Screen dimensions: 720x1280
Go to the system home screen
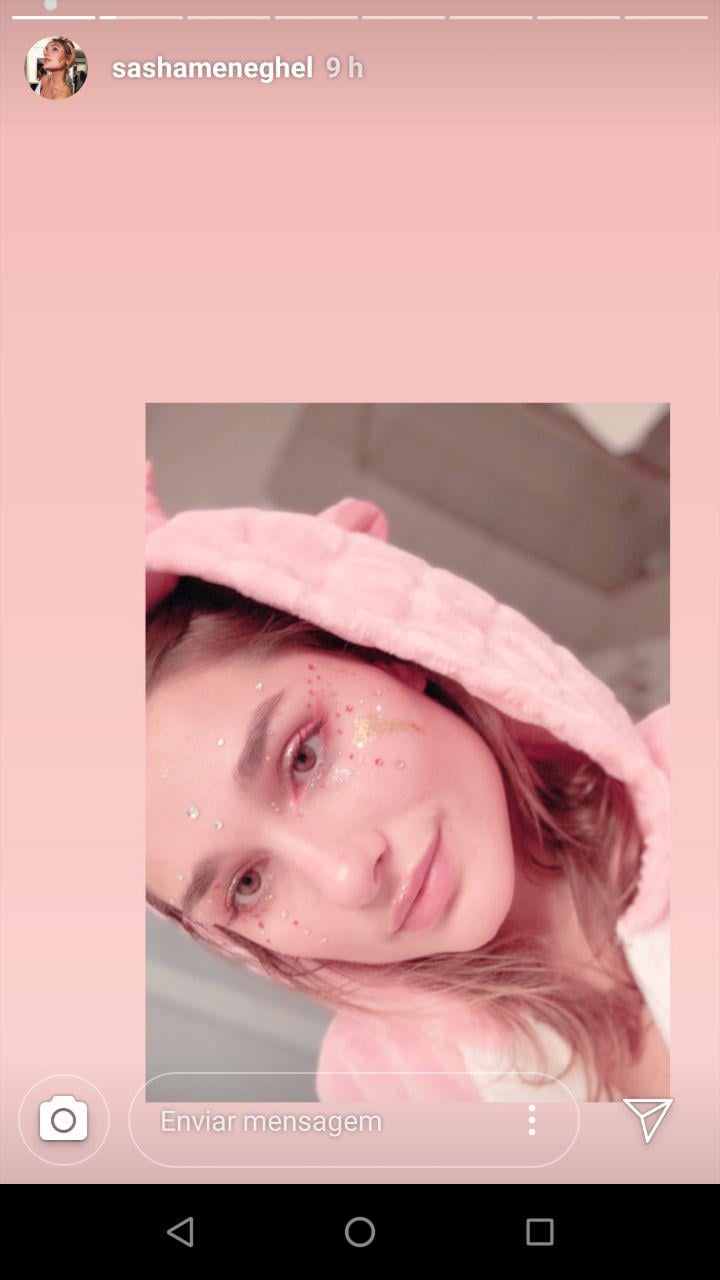coord(360,1232)
